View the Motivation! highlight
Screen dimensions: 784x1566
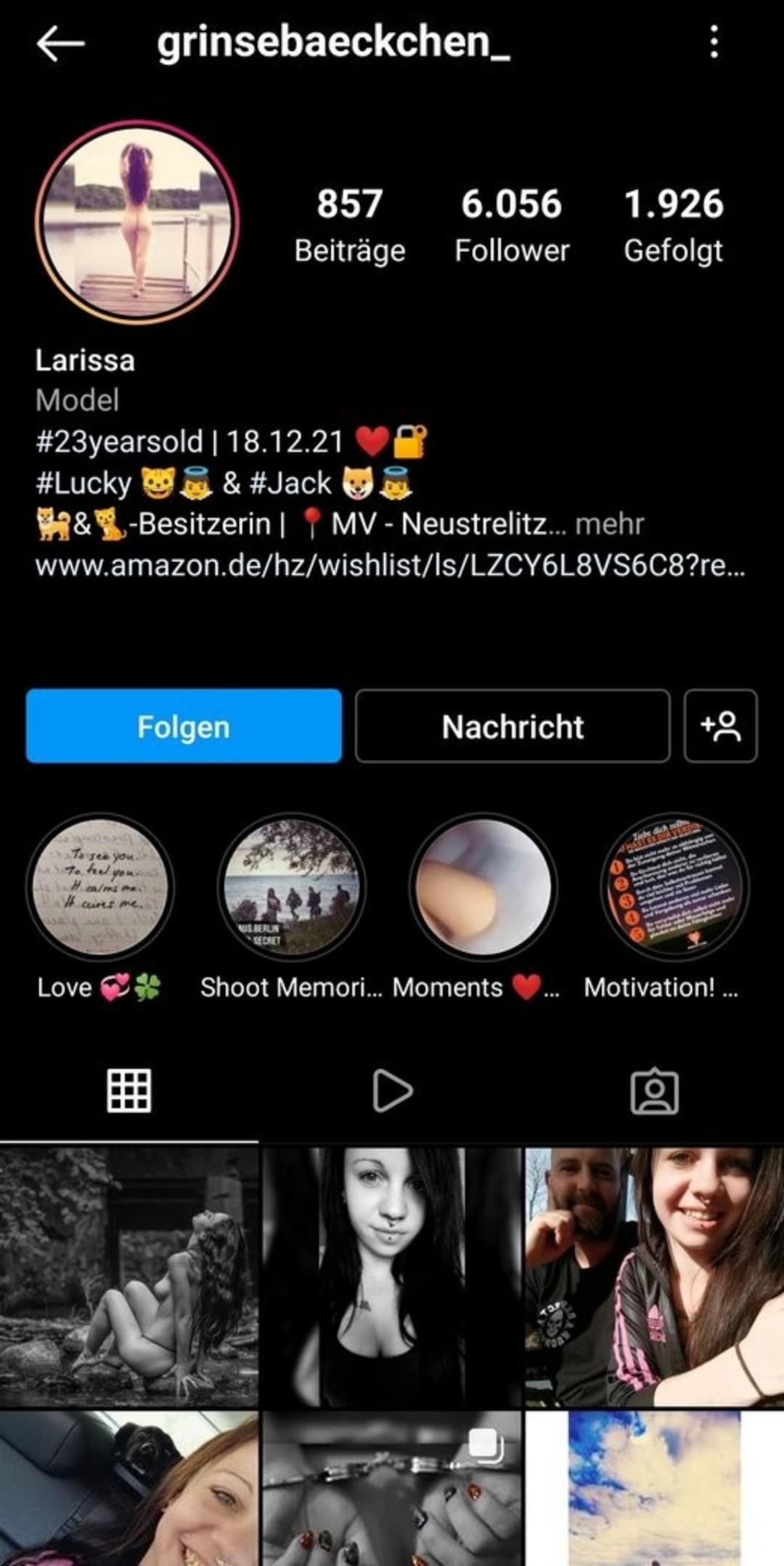coord(675,887)
